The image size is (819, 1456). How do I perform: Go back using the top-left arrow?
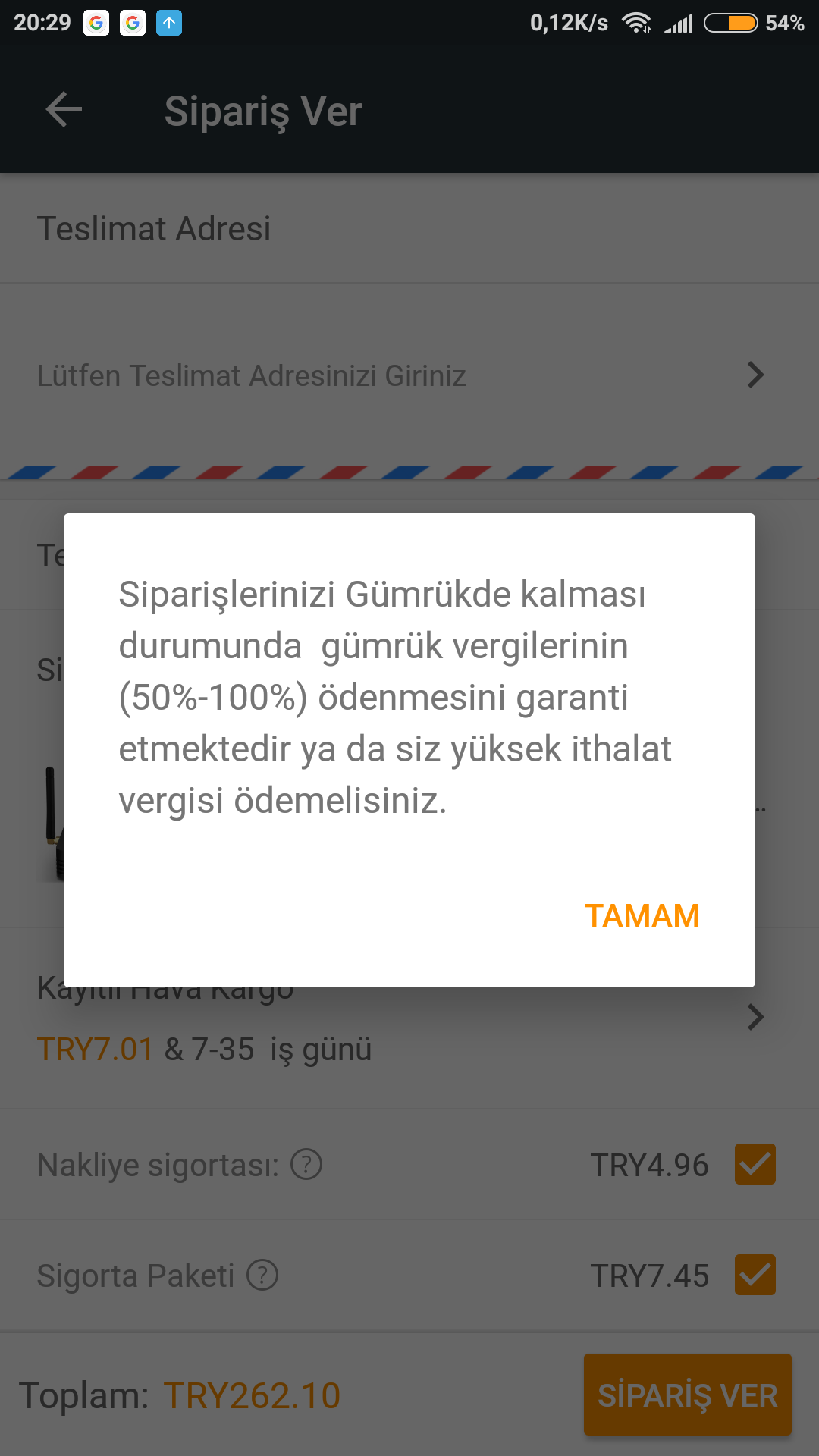point(64,111)
